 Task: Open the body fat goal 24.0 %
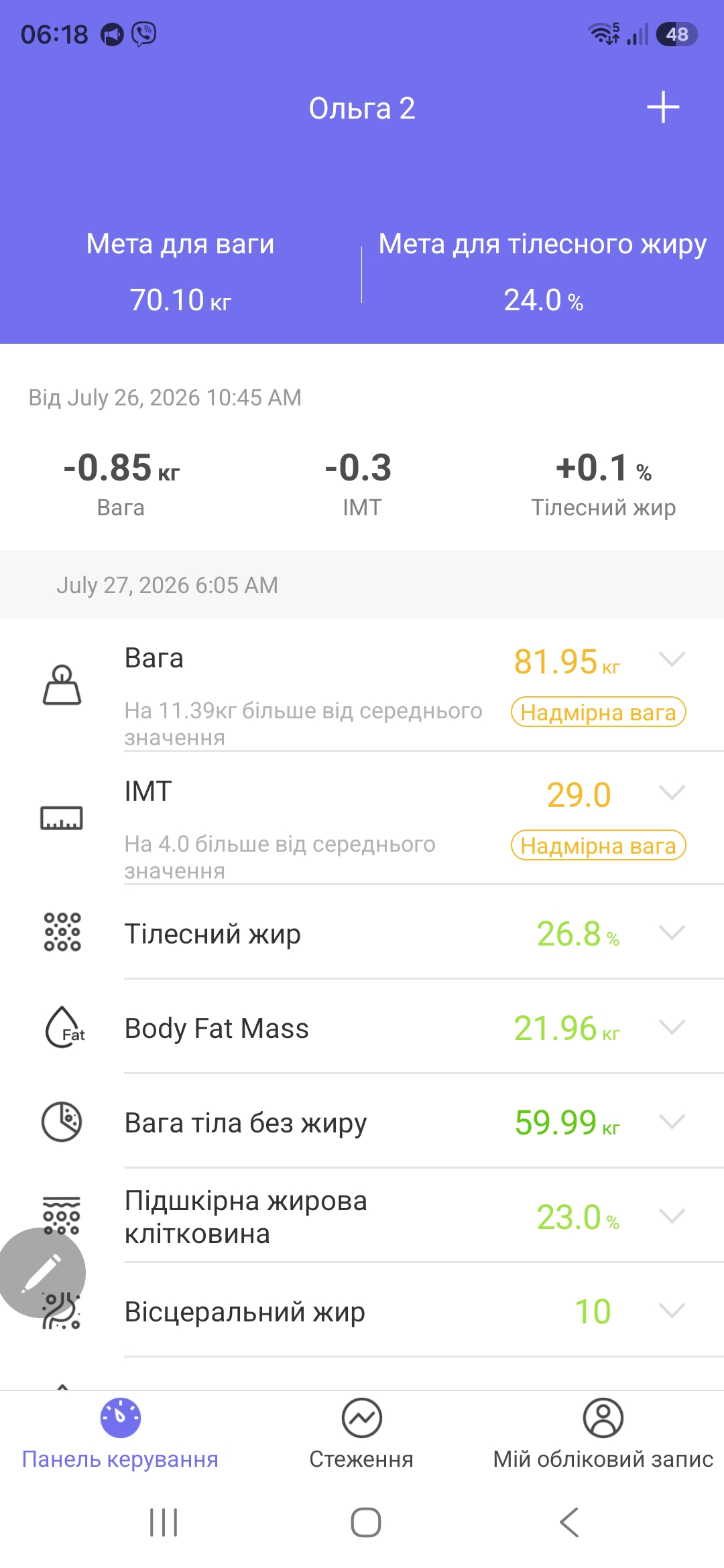point(543,300)
